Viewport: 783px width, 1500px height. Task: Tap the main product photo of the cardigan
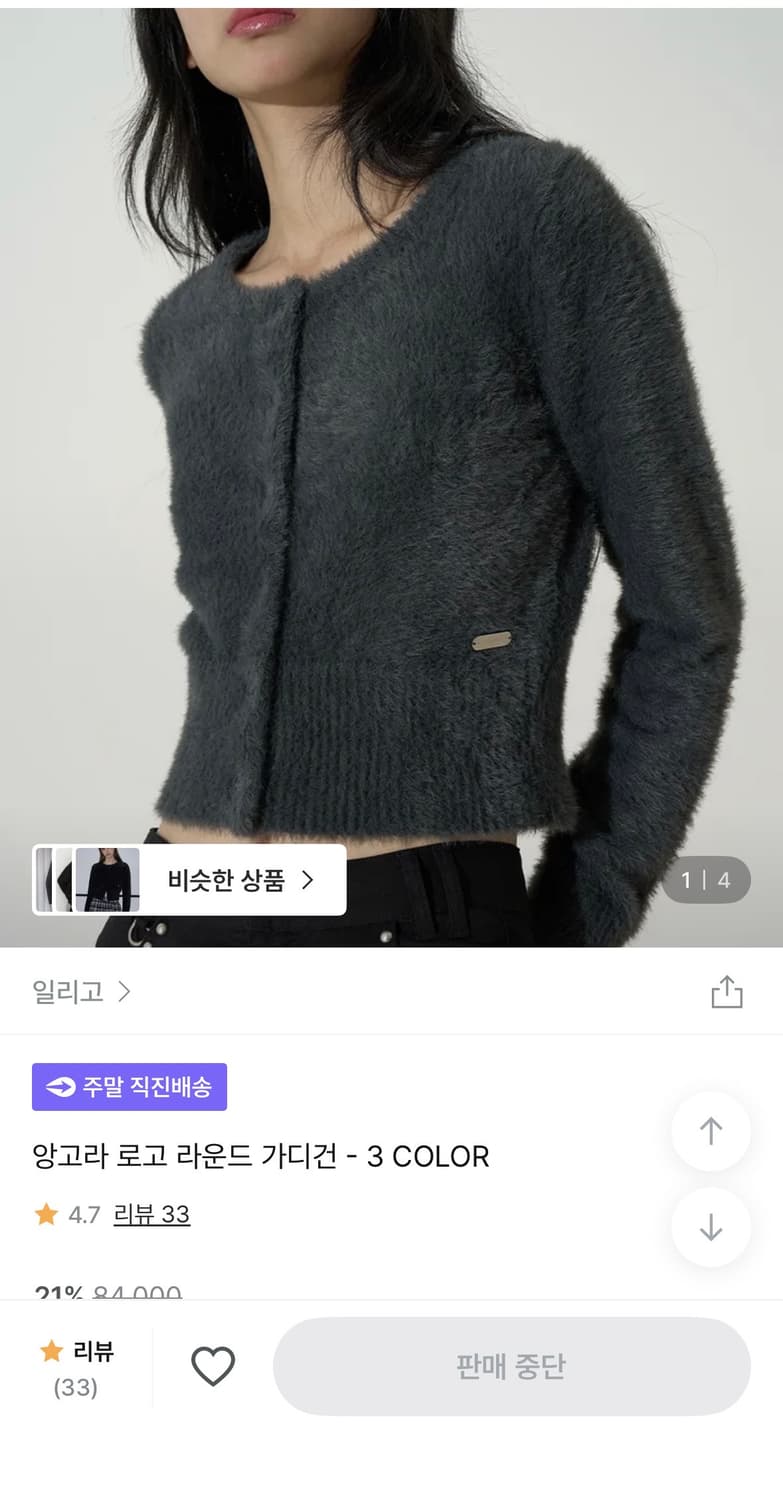pos(390,450)
